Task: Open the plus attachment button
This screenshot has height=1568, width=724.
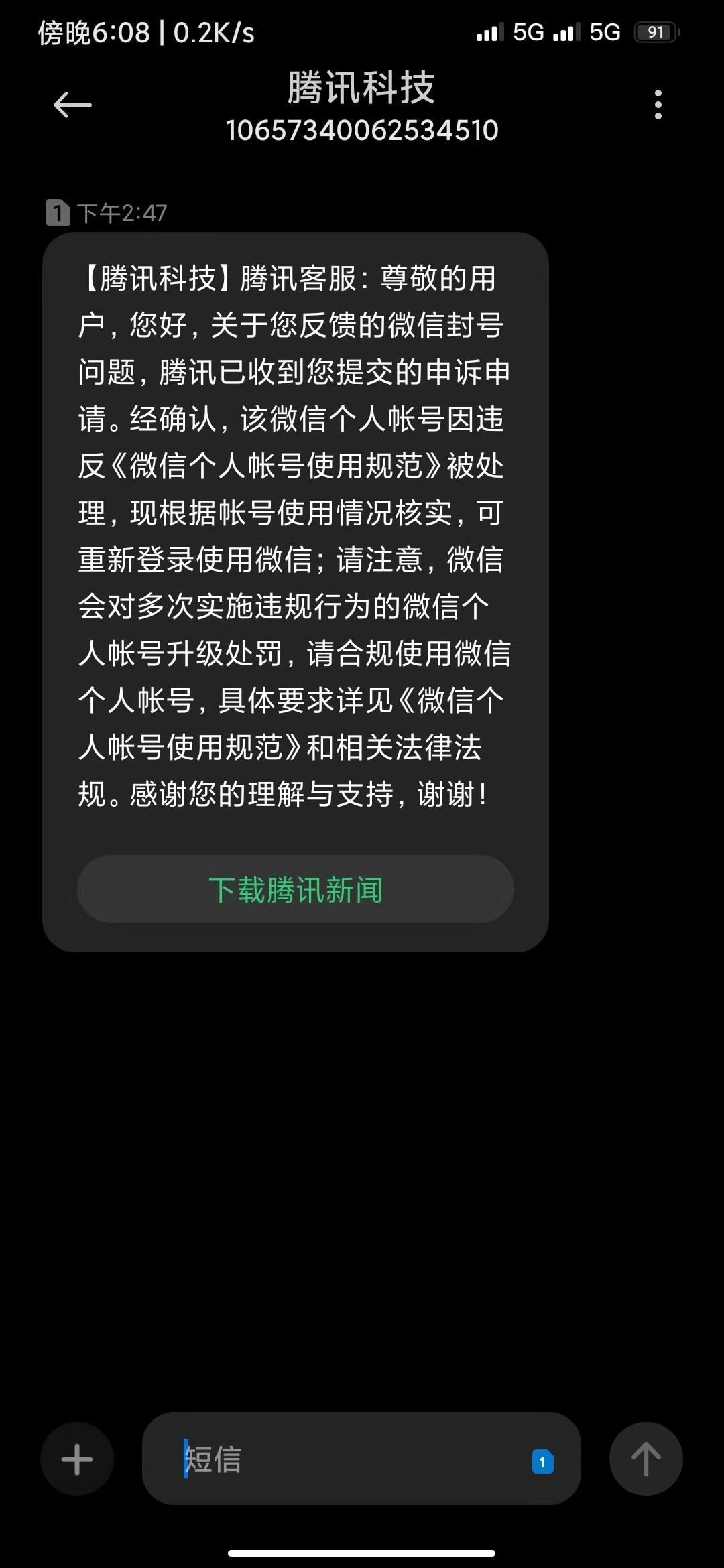Action: click(x=77, y=1459)
